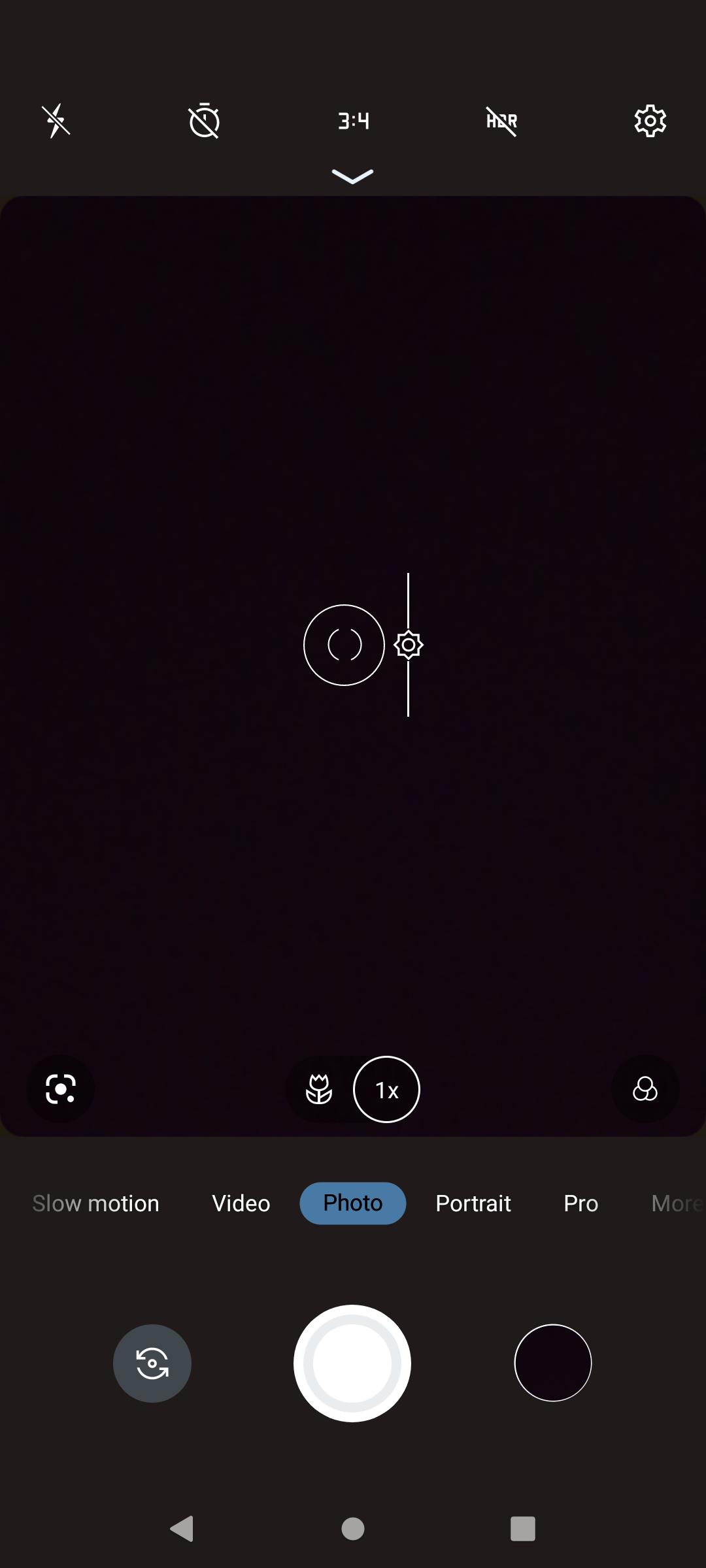Open the color filters
The height and width of the screenshot is (1568, 706).
tap(645, 1089)
